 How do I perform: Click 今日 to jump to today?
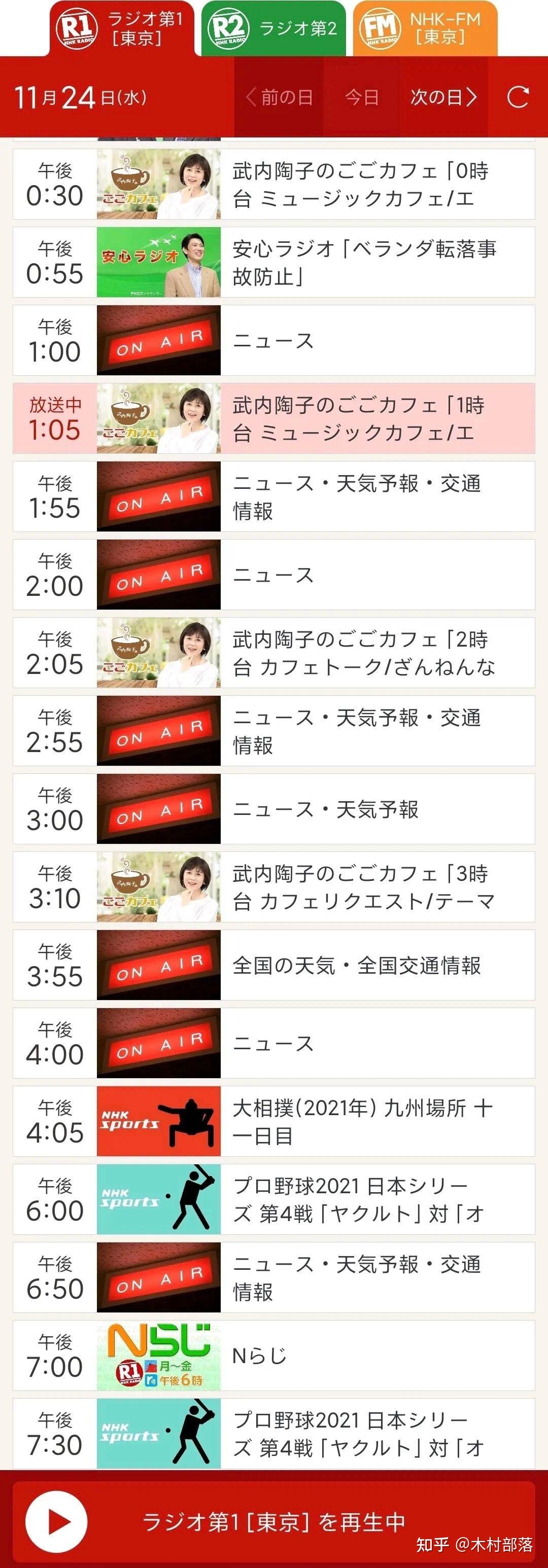tap(361, 96)
